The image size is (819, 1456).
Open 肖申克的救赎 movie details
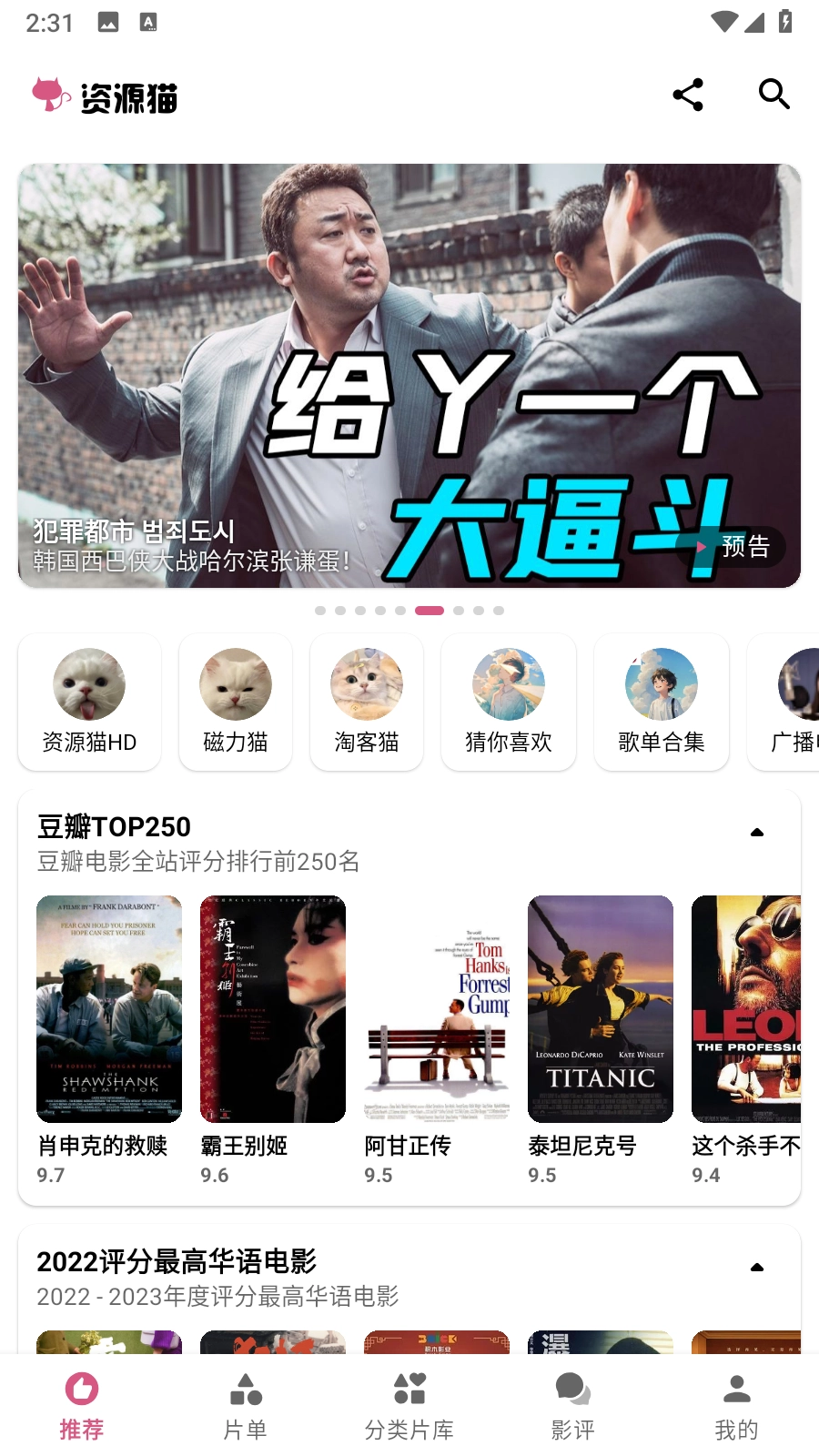coord(108,1007)
